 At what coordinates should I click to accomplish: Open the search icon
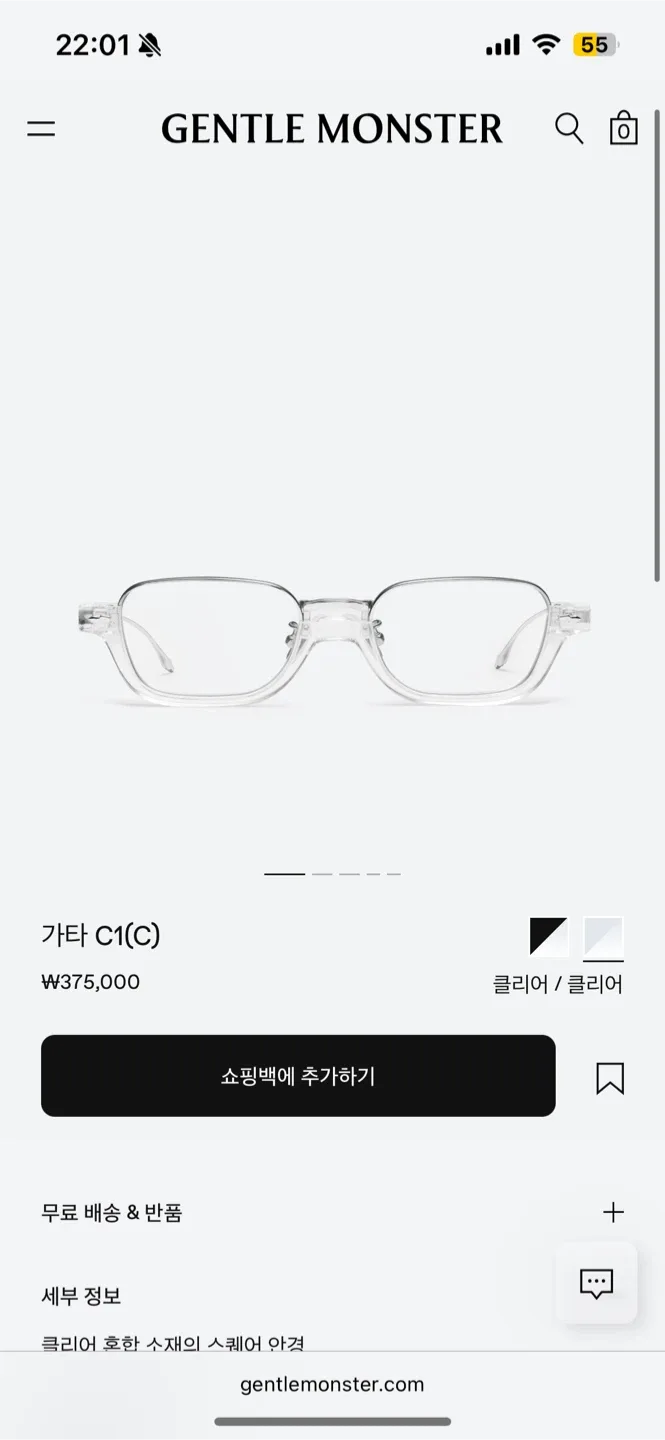click(x=569, y=129)
